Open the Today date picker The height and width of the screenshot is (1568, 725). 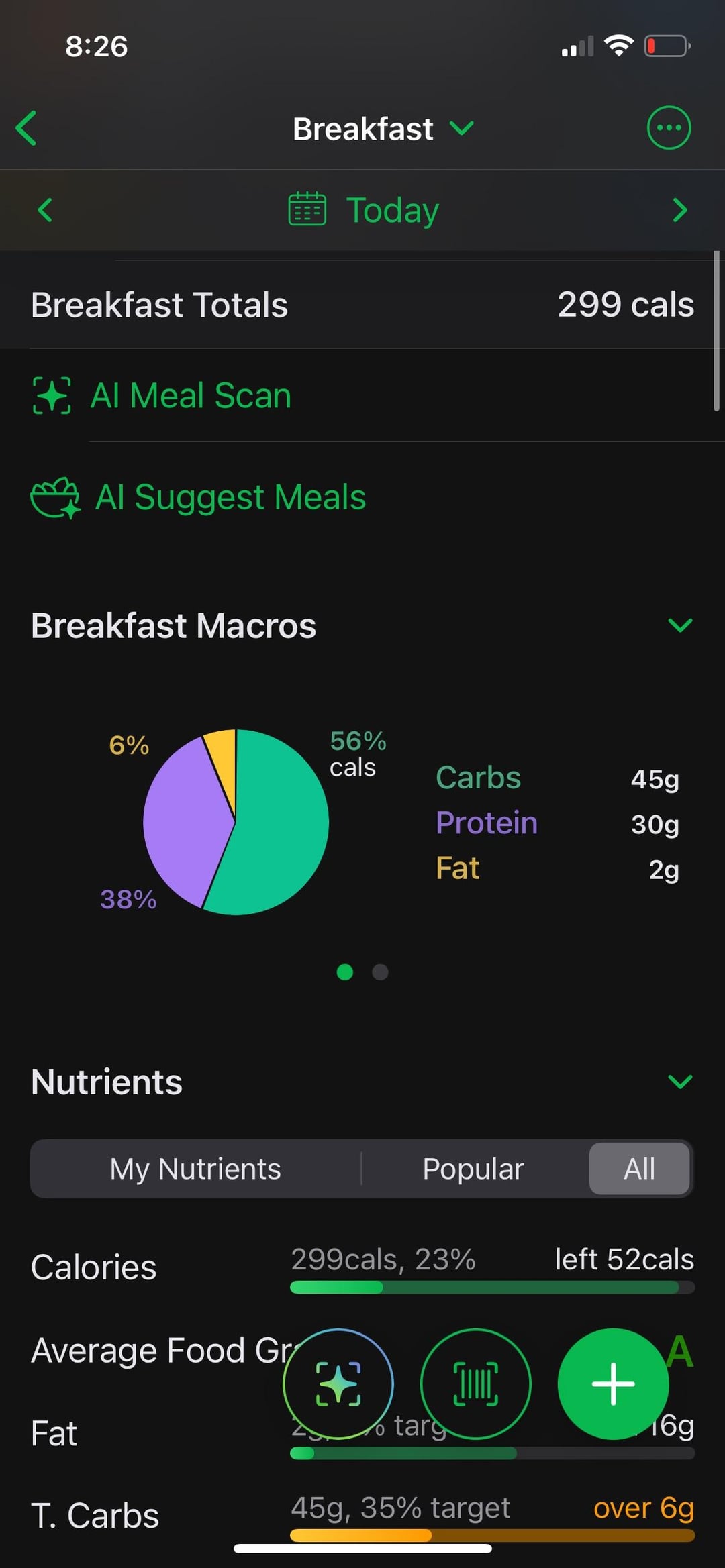click(x=364, y=210)
